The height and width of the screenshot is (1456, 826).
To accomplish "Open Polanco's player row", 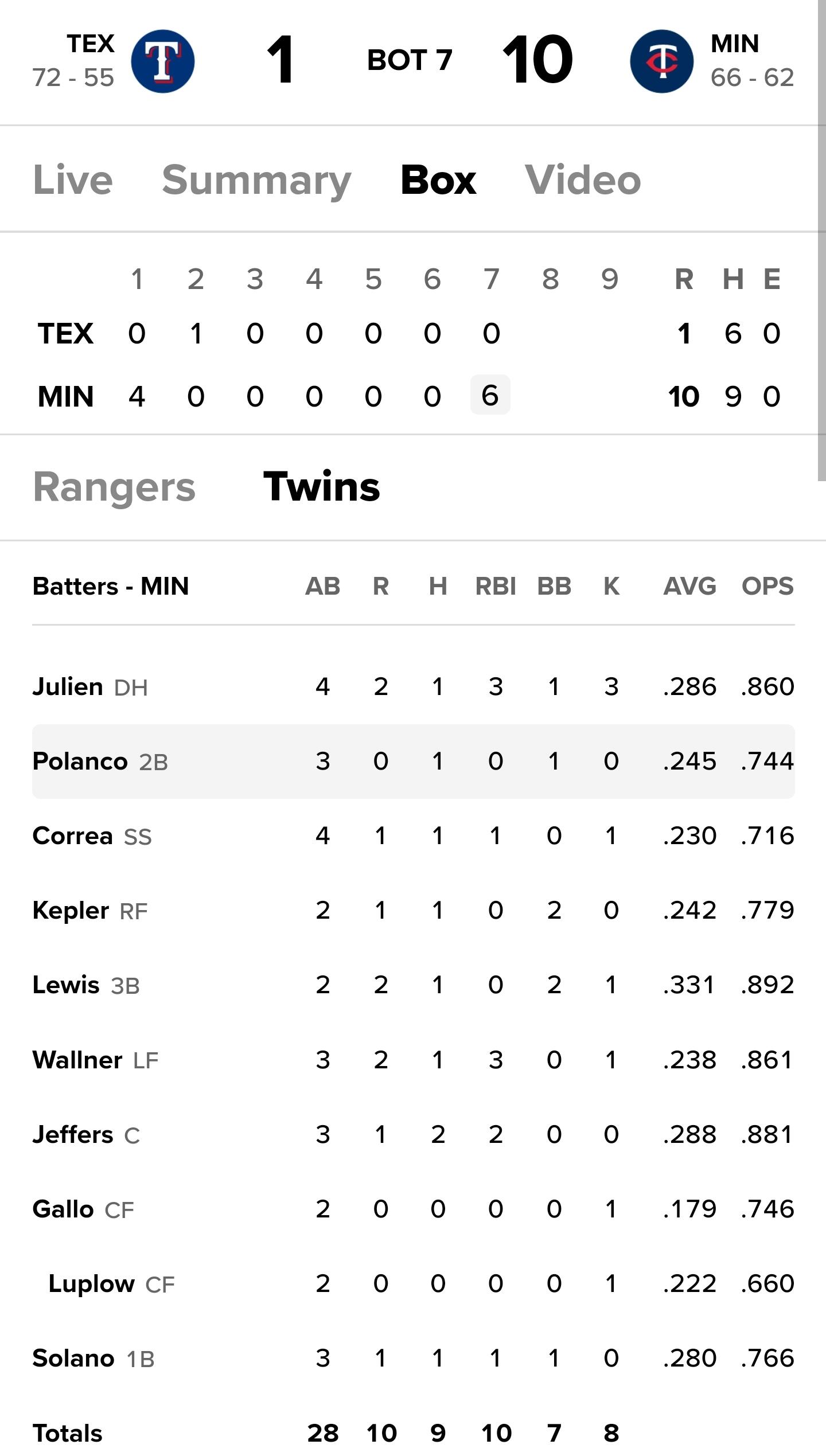I will (x=413, y=761).
